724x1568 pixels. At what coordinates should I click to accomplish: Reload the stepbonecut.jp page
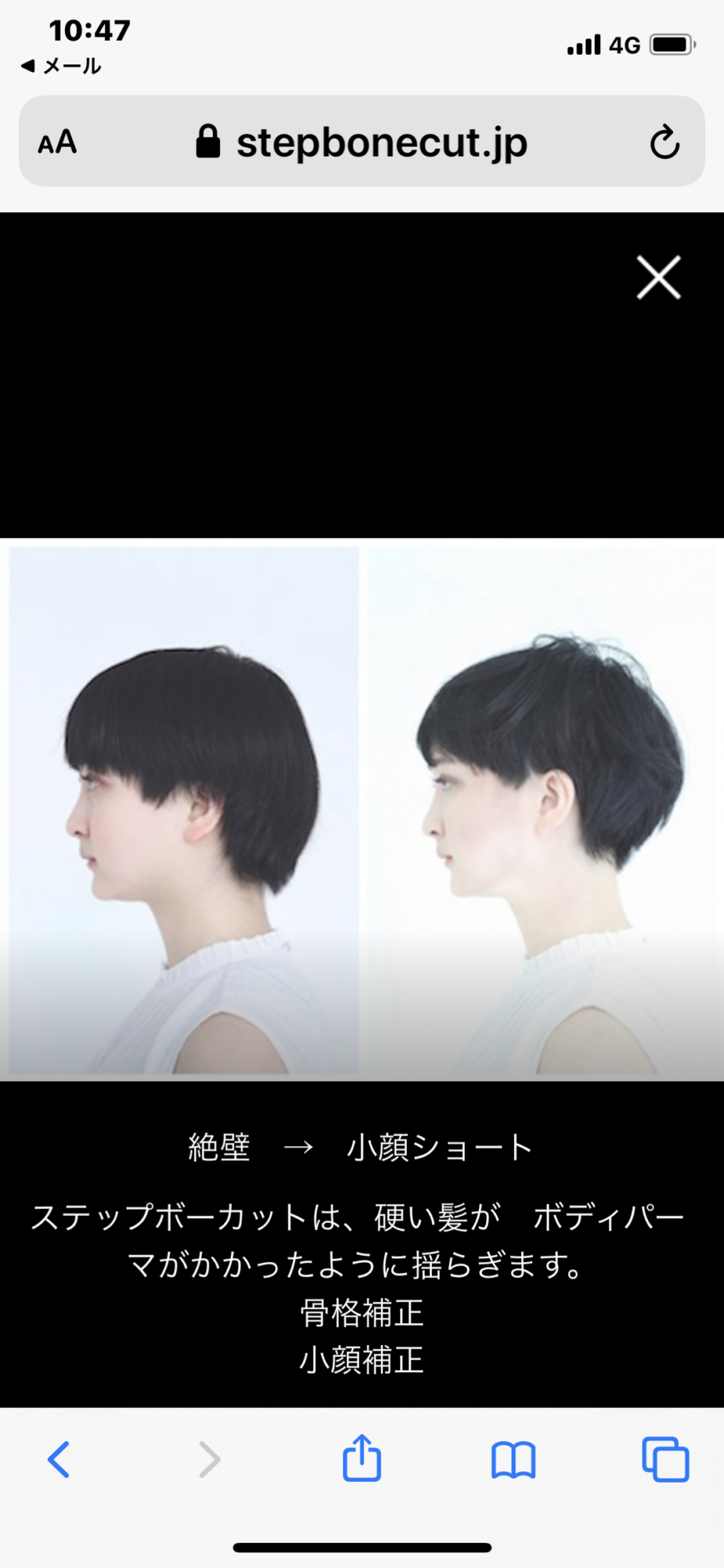point(664,142)
